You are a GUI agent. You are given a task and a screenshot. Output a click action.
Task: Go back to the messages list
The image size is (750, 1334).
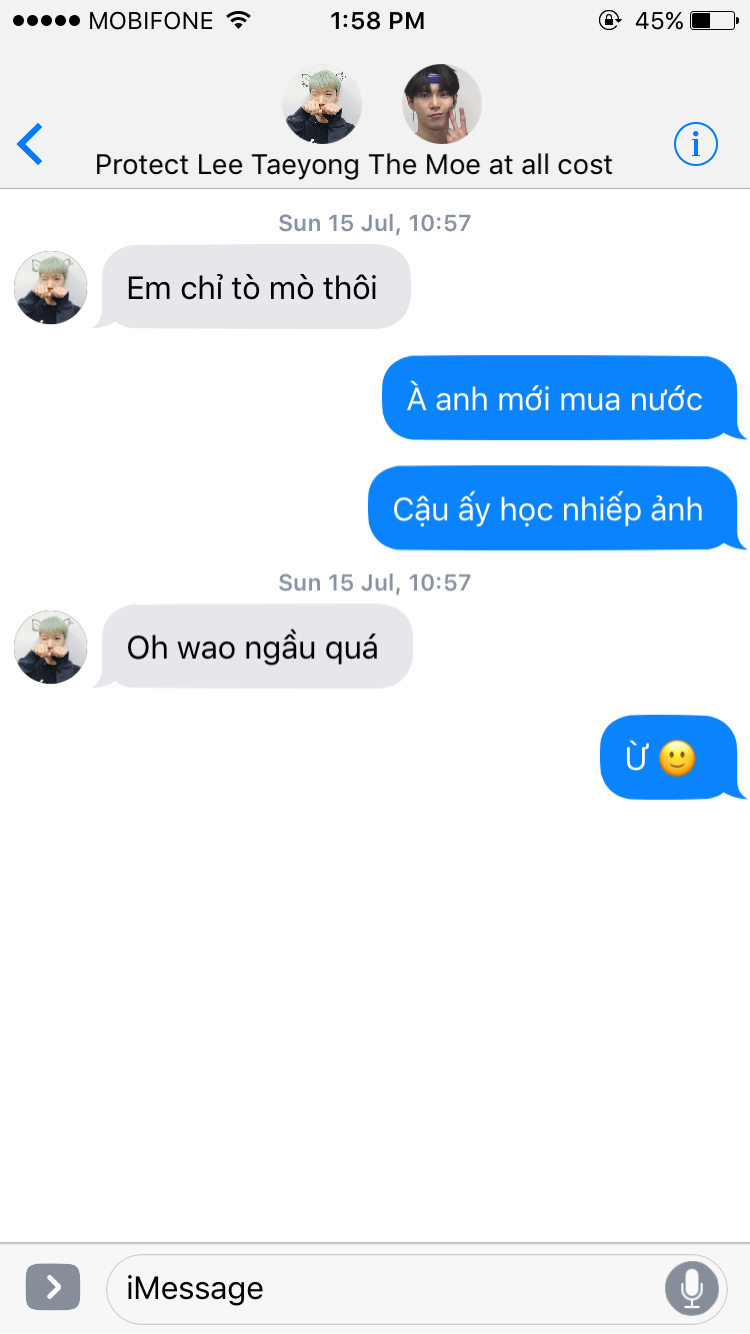(x=31, y=145)
